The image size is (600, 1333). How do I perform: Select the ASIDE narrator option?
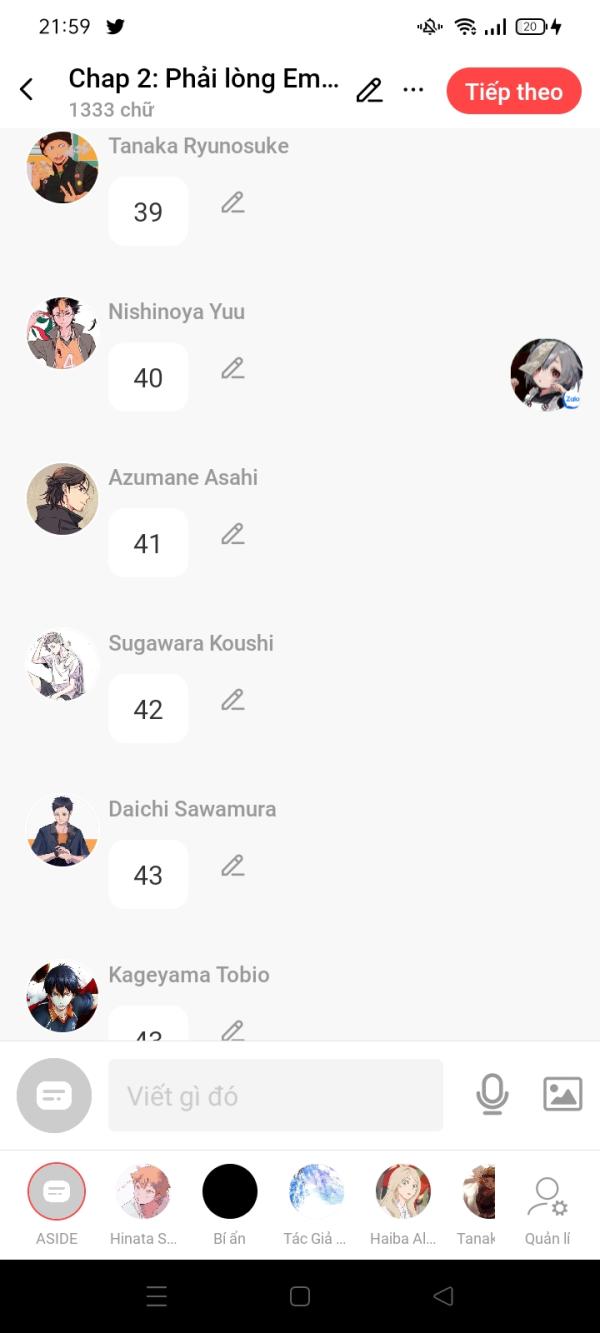pos(56,1192)
